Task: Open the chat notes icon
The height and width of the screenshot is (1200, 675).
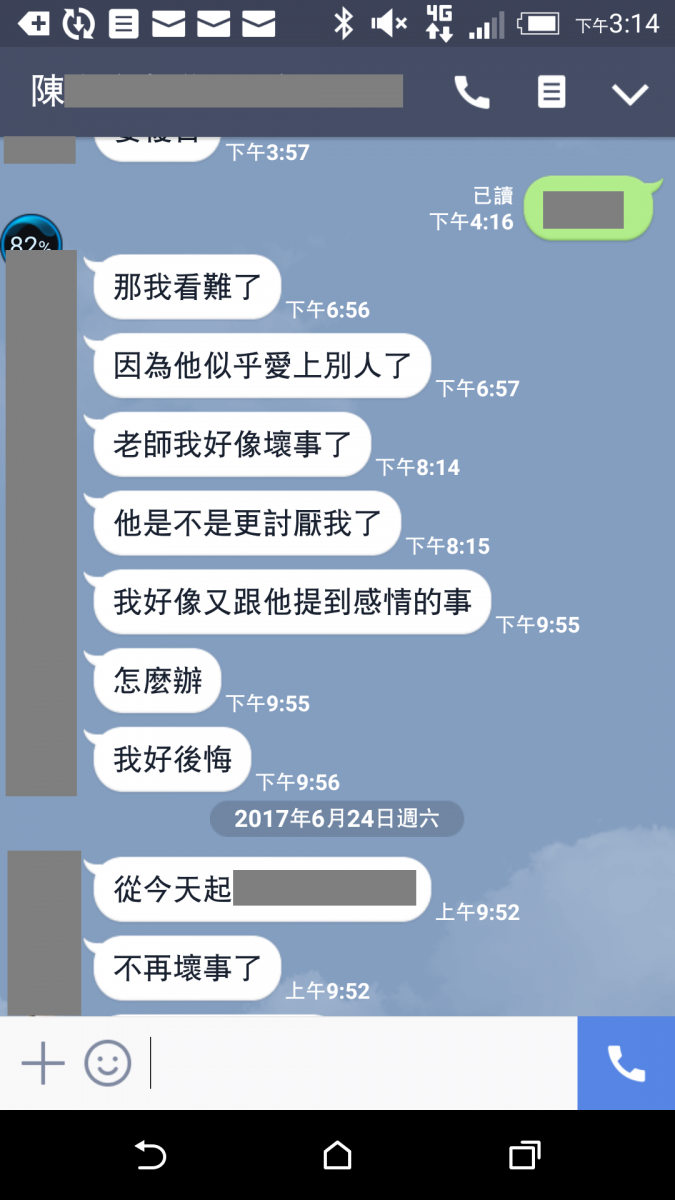Action: pyautogui.click(x=551, y=93)
